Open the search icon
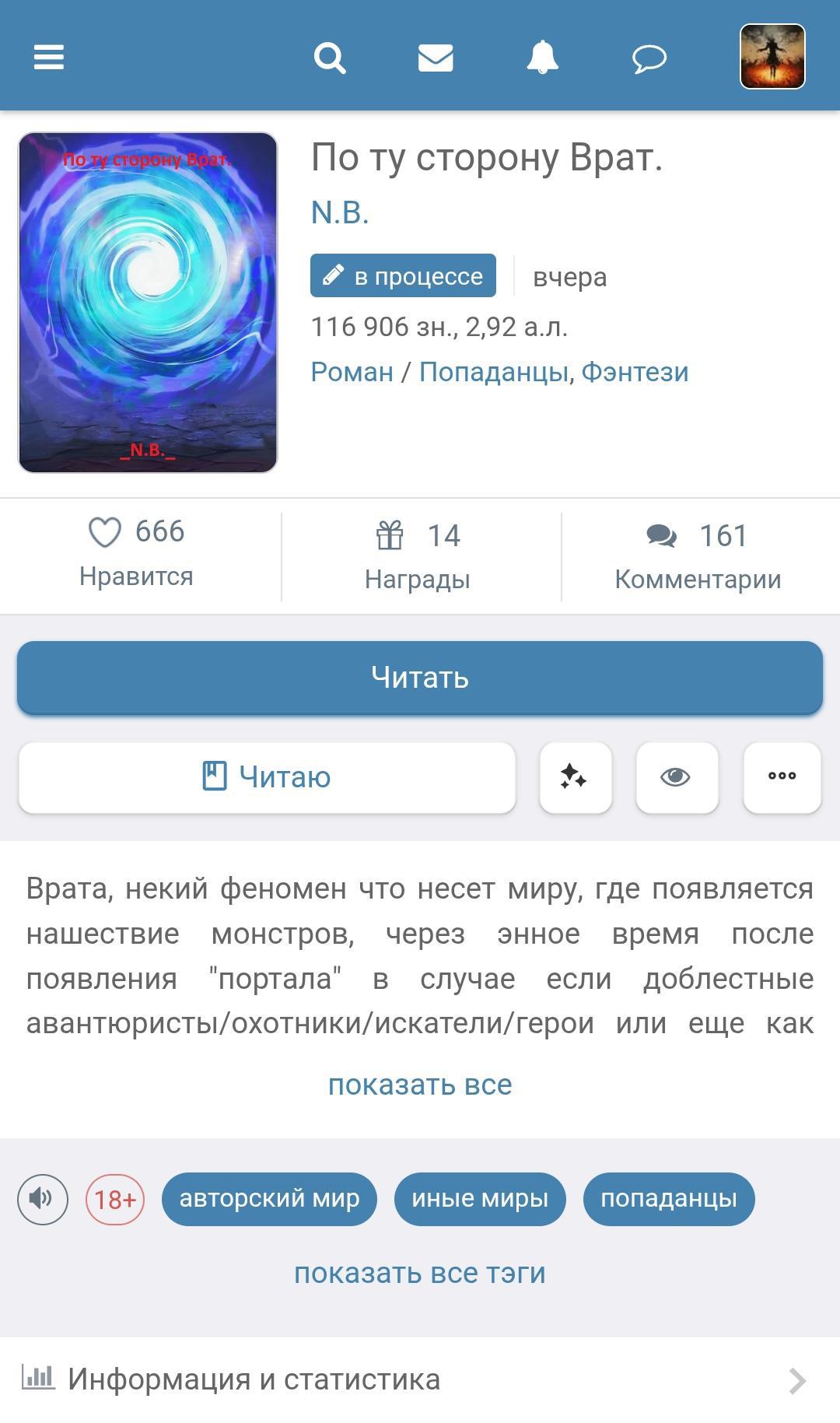Viewport: 840px width, 1423px height. pos(329,58)
